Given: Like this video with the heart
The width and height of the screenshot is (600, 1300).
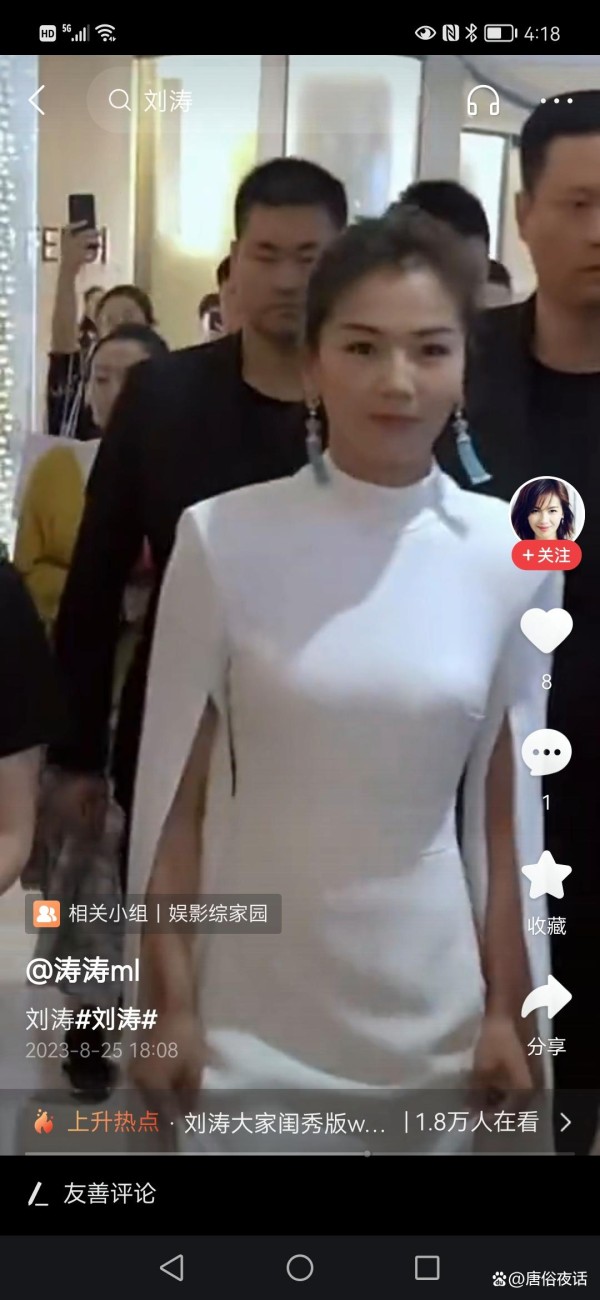Looking at the screenshot, I should point(546,631).
